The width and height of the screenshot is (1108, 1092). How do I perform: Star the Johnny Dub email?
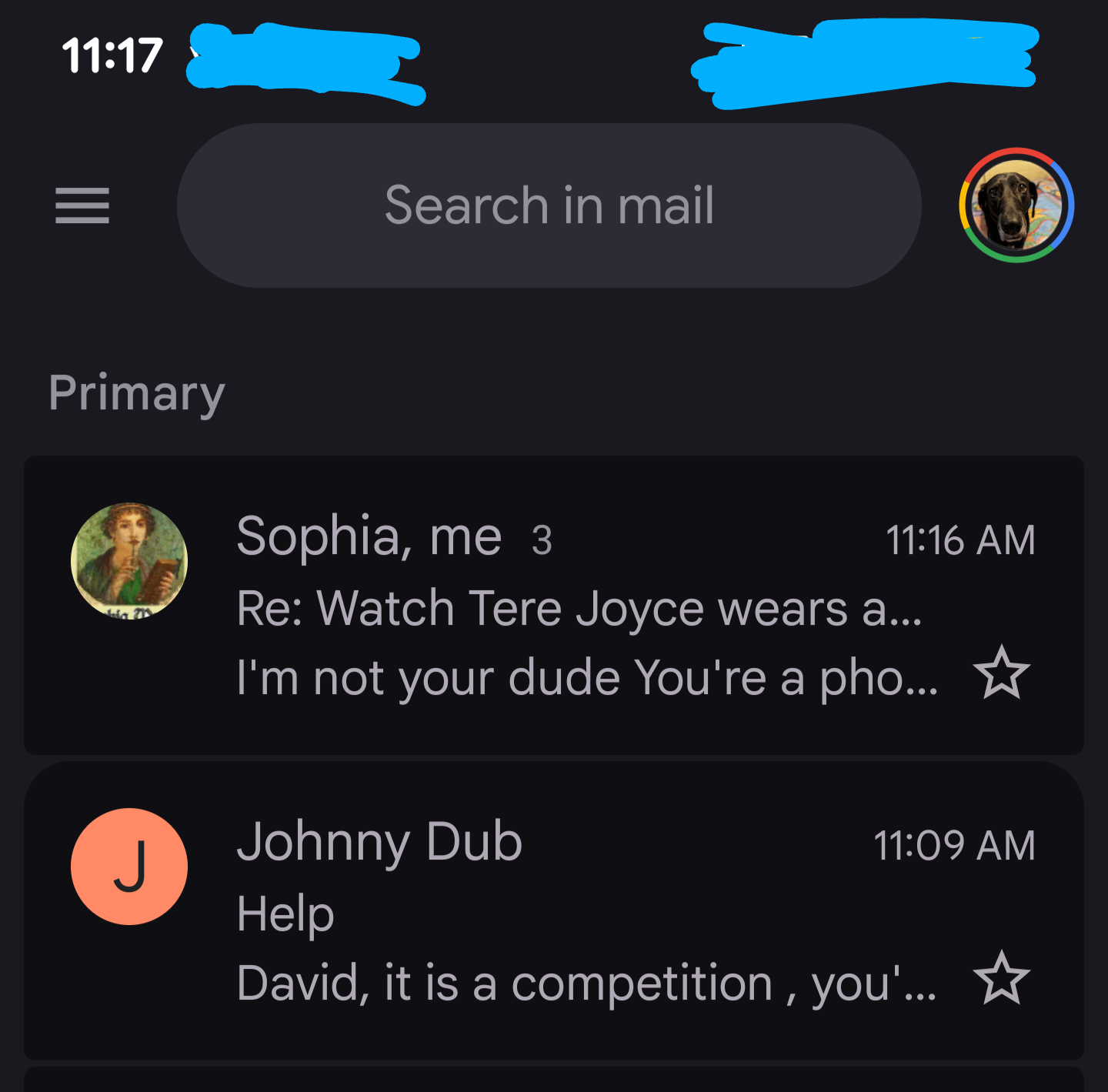pos(1001,979)
